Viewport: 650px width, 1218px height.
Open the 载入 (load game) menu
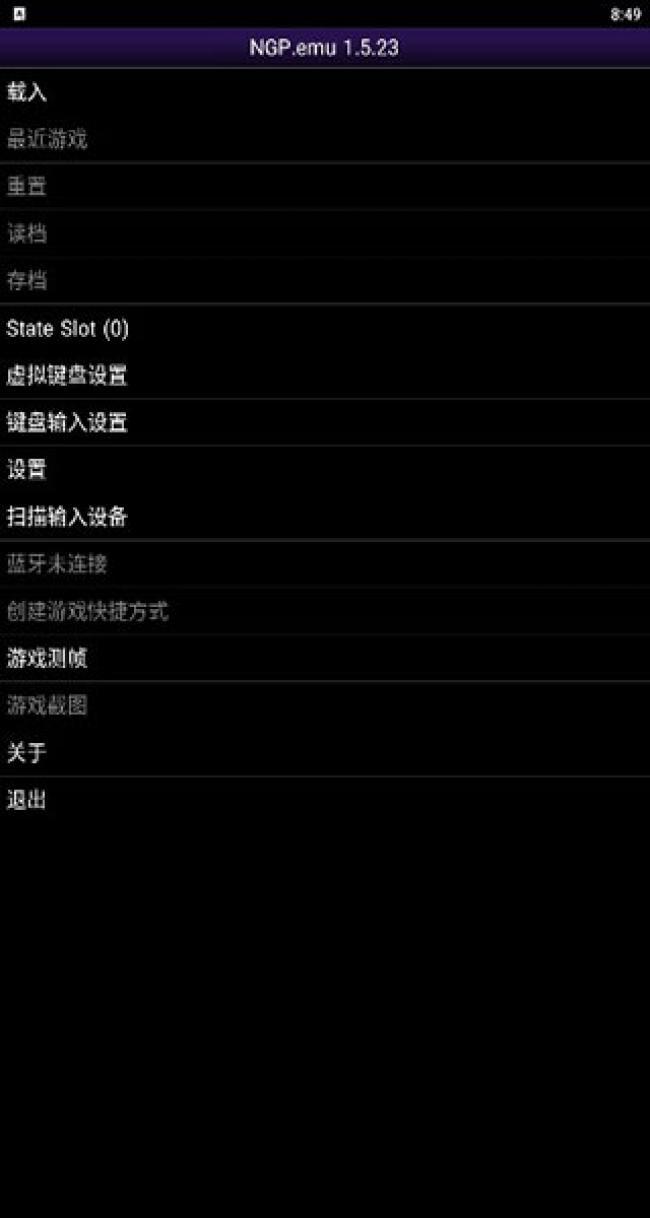click(27, 93)
